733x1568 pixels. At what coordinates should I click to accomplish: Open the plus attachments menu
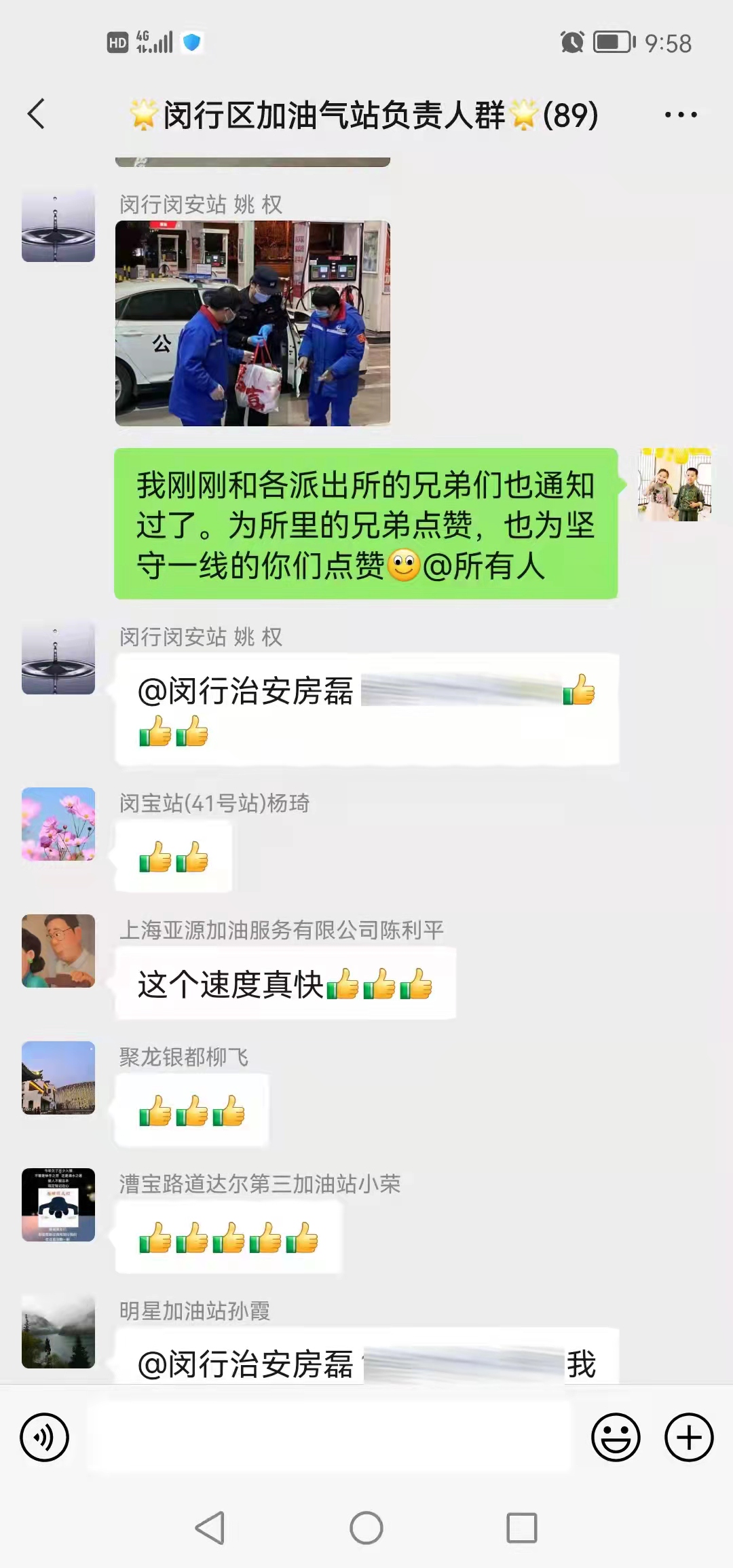pyautogui.click(x=688, y=1437)
